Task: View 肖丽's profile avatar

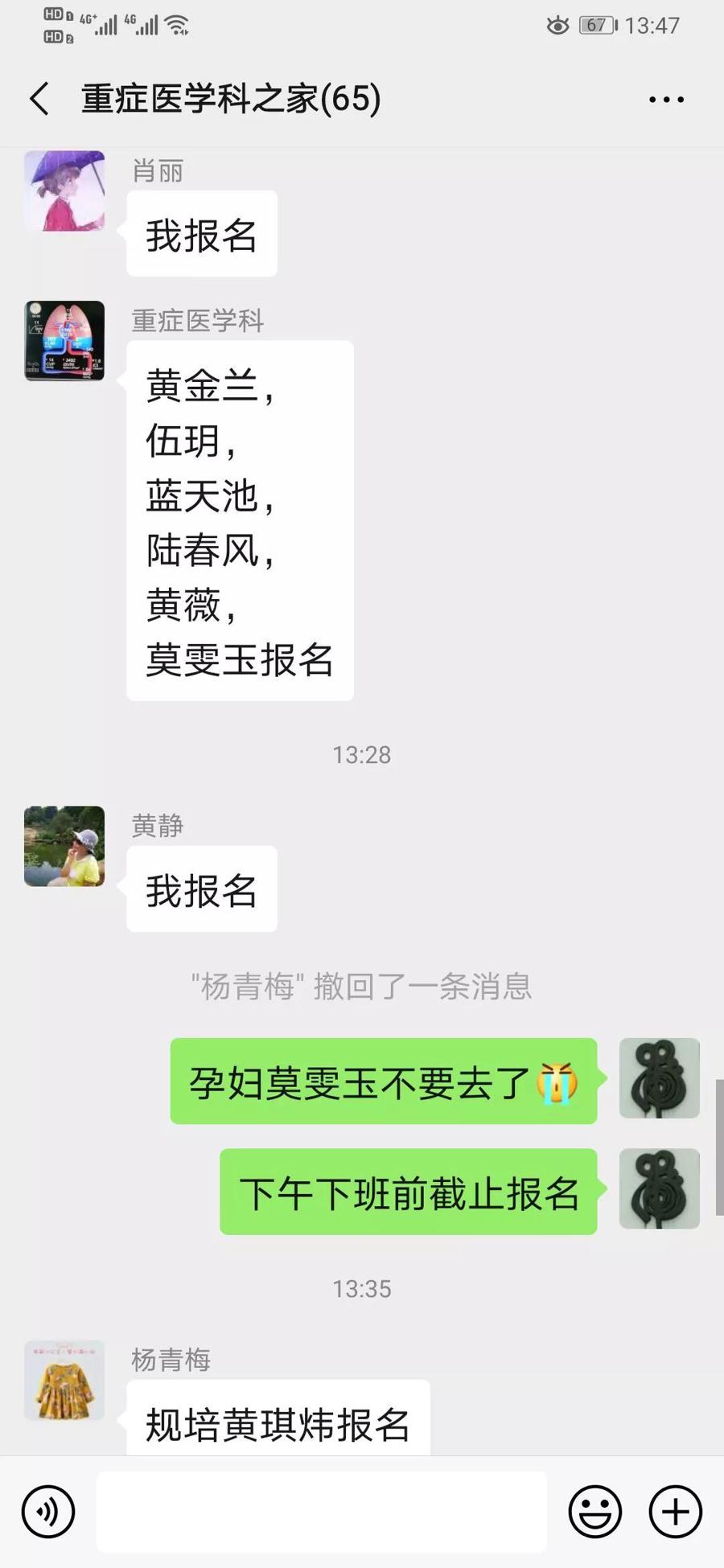Action: click(x=64, y=191)
